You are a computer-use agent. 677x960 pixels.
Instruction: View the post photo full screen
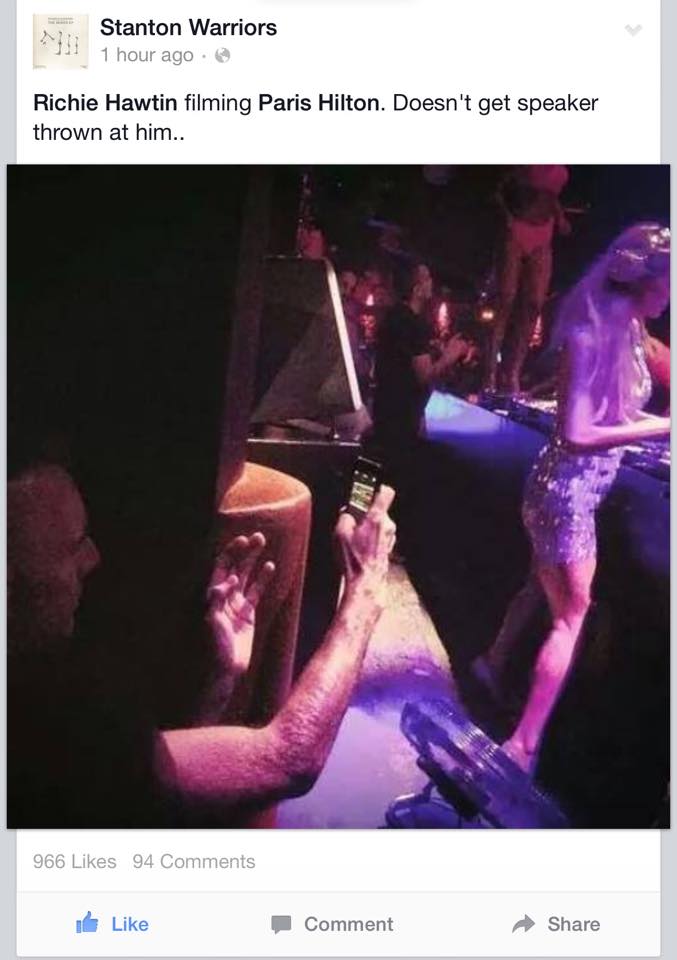(338, 496)
